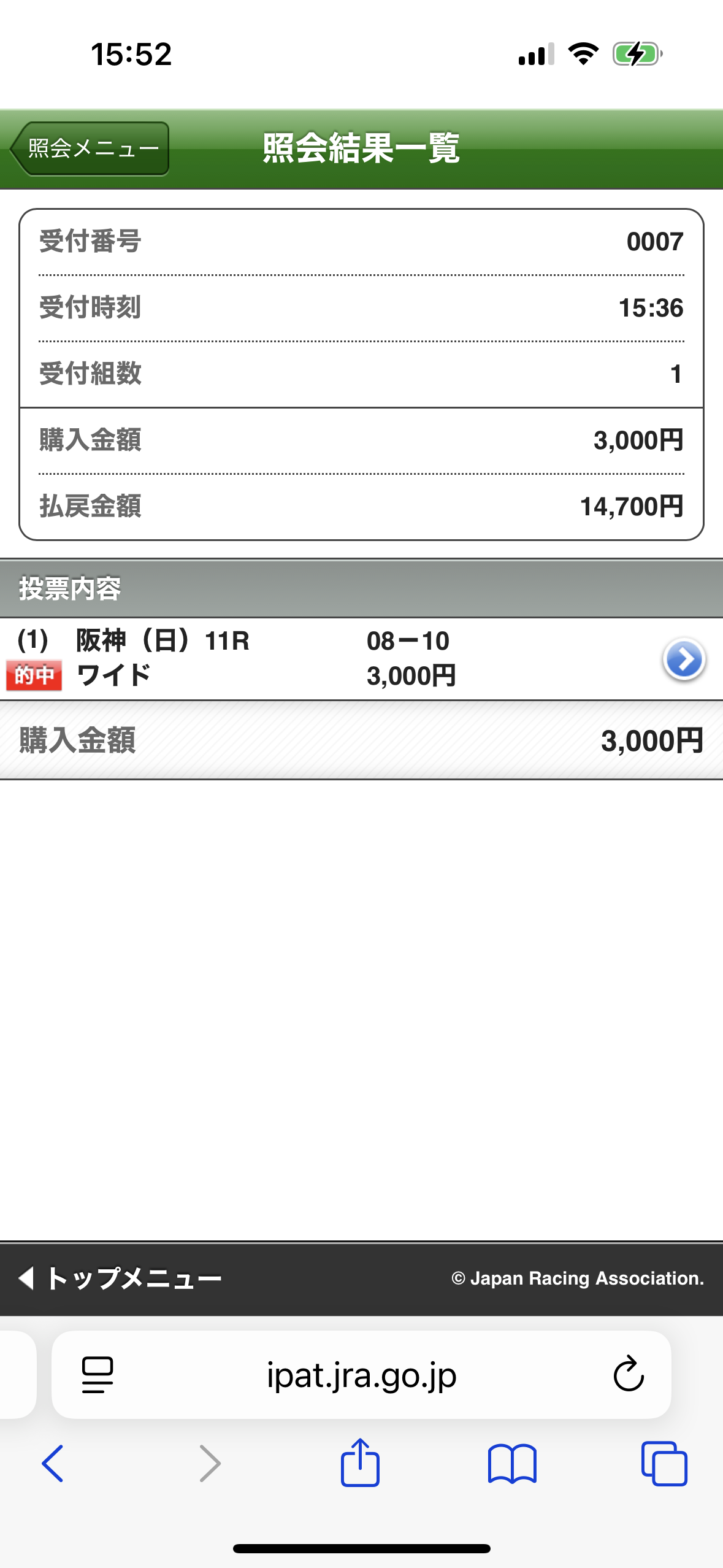Image resolution: width=723 pixels, height=1568 pixels.
Task: Show all open Safari tabs
Action: pos(664,1464)
